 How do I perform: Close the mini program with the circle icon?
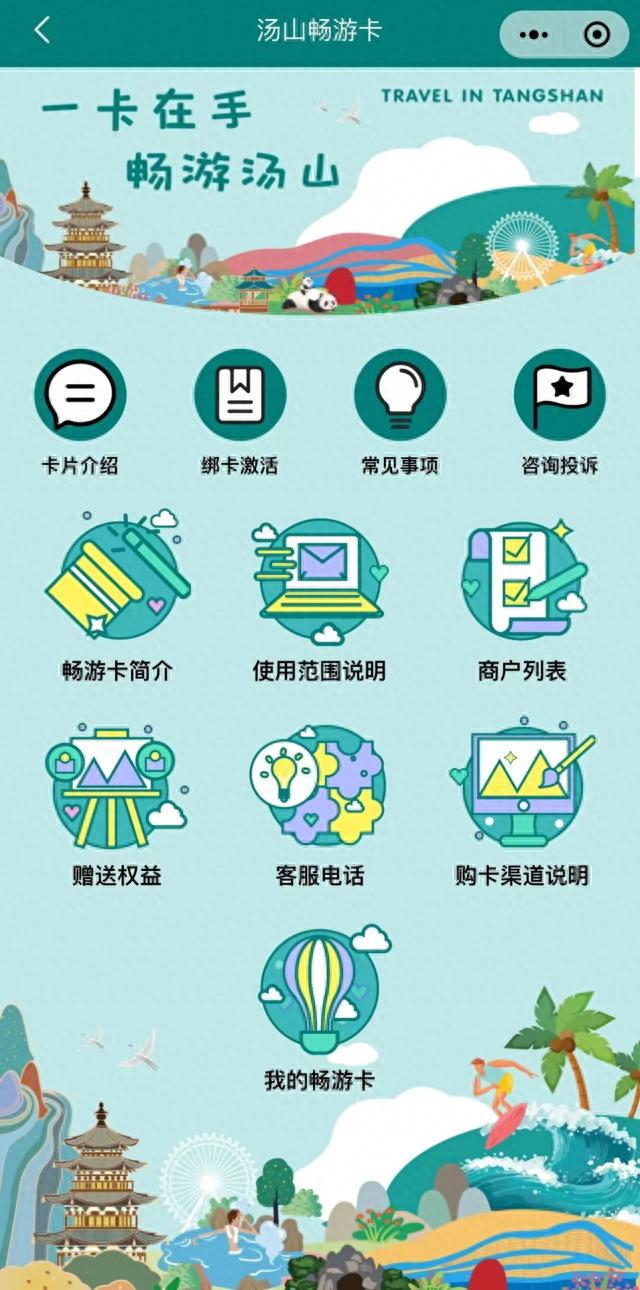point(597,35)
